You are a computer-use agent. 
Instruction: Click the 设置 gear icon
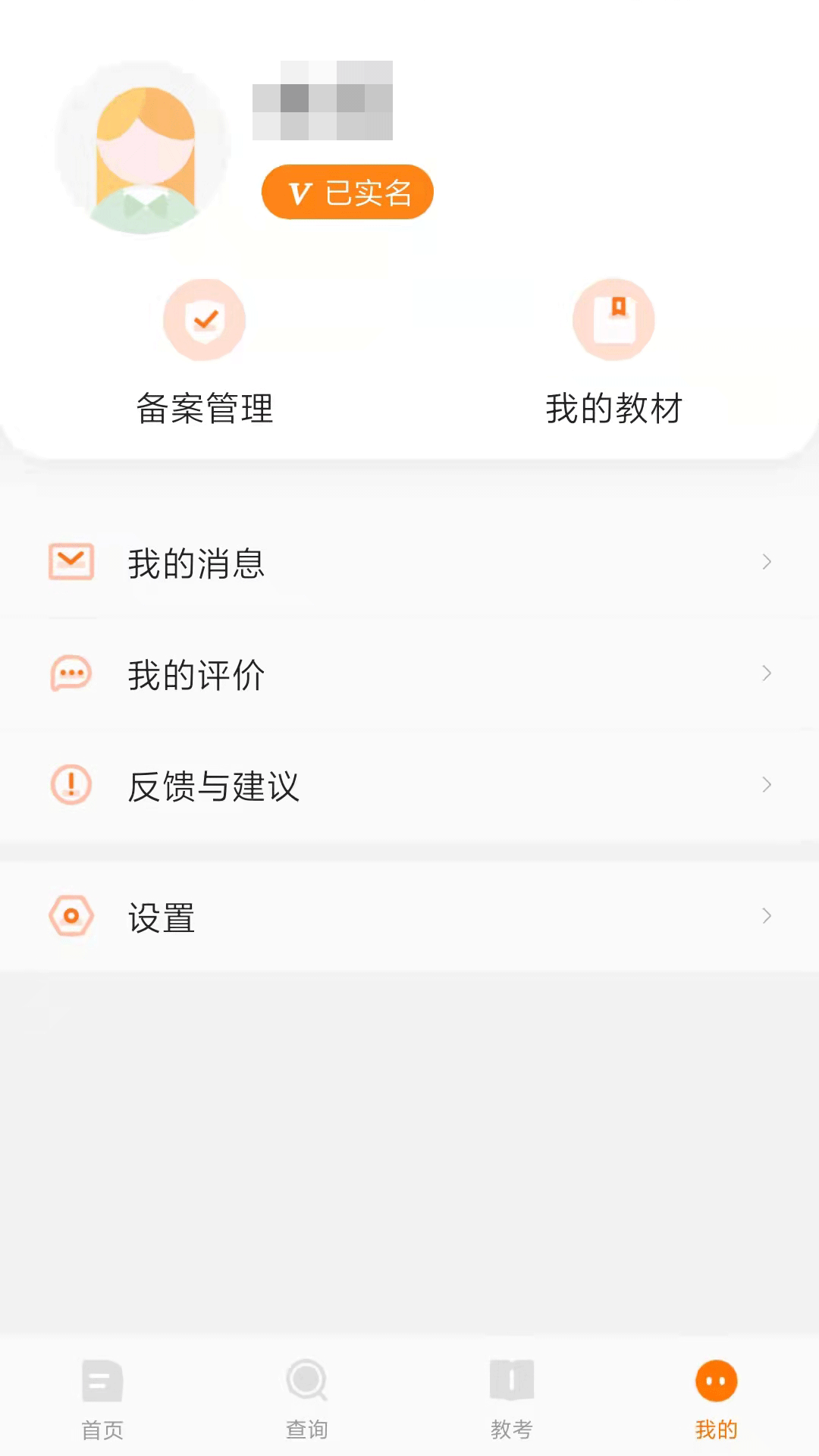(x=71, y=916)
